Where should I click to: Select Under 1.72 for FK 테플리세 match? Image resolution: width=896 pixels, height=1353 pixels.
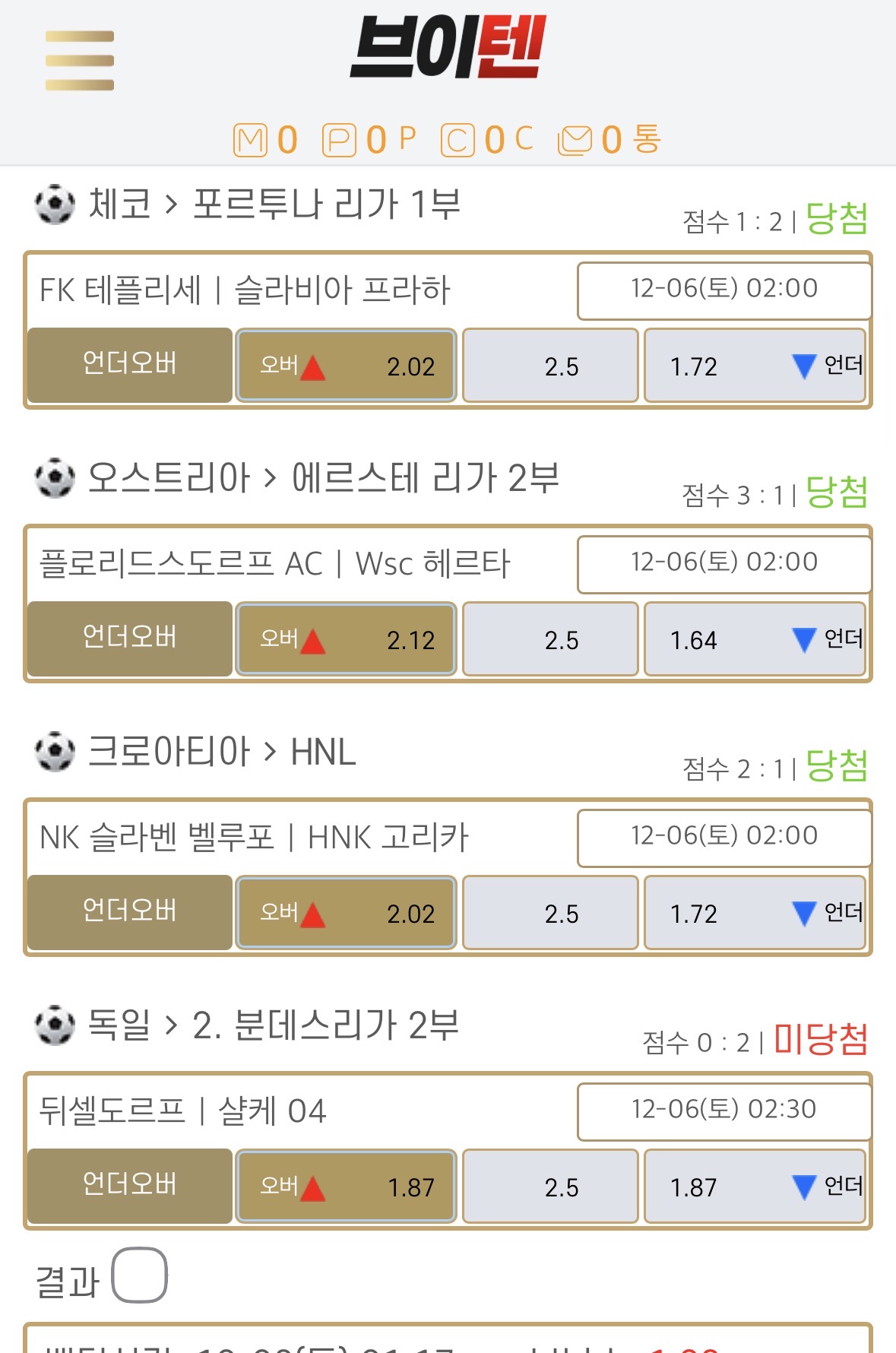click(755, 366)
